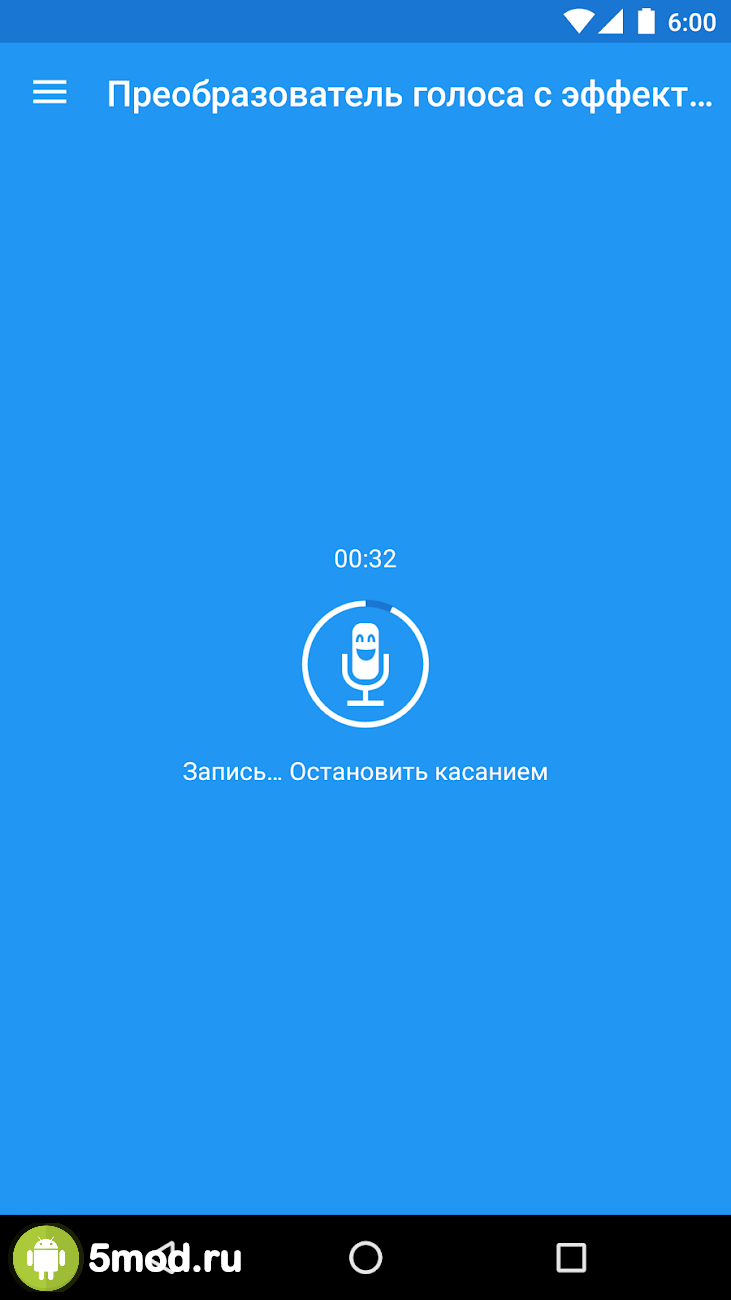Stop recording via the microphone button
The width and height of the screenshot is (731, 1300).
pyautogui.click(x=365, y=664)
